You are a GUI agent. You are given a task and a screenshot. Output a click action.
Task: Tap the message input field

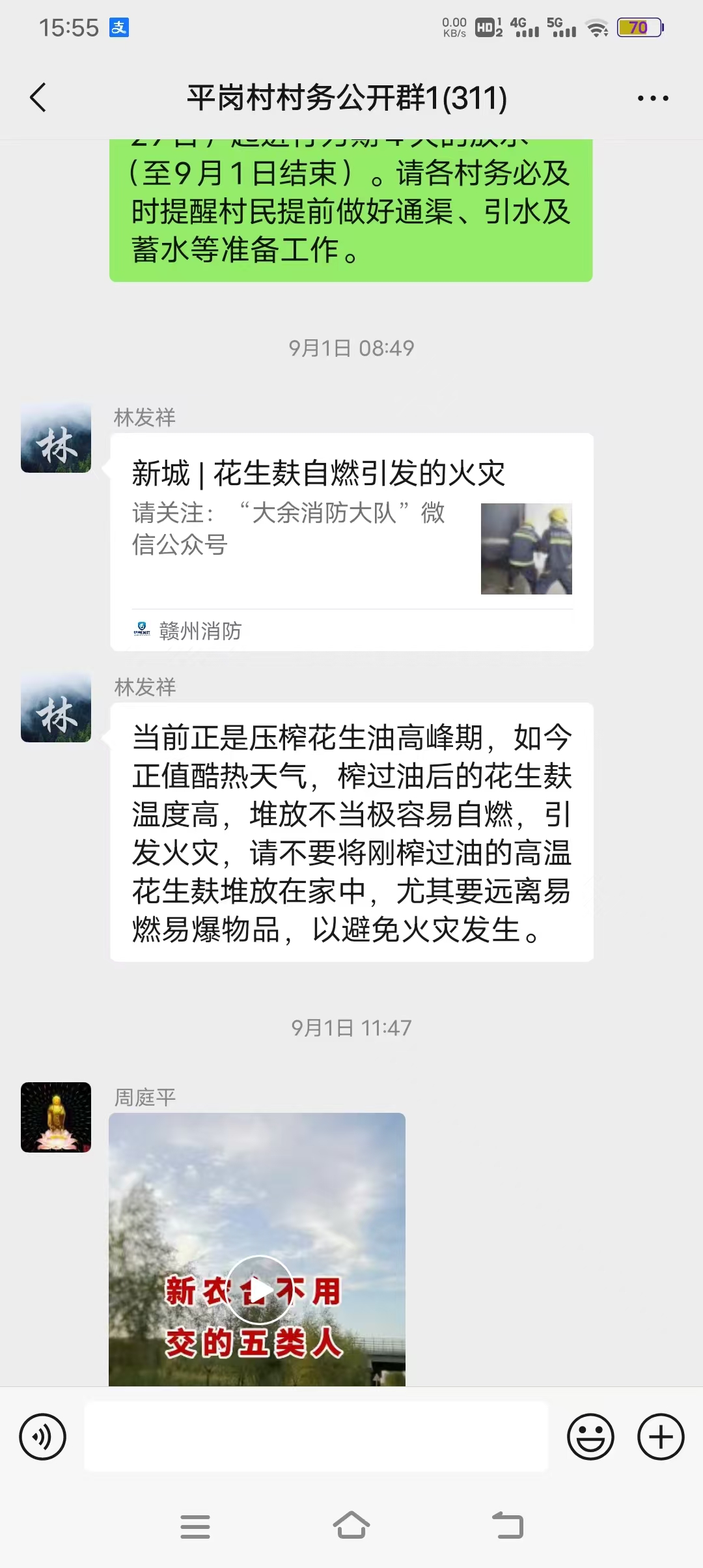click(x=316, y=1436)
